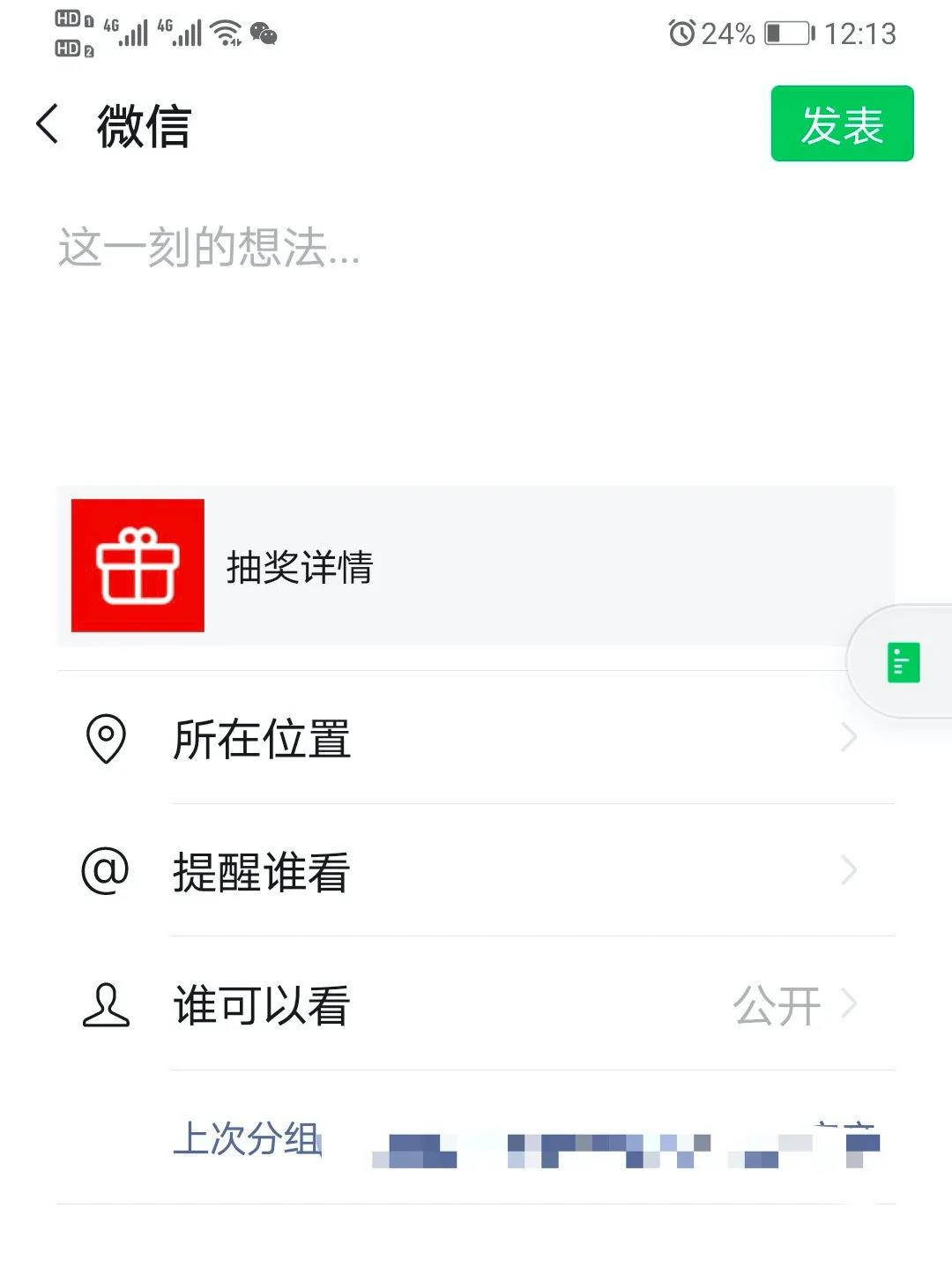Open the floating green document widget
The image size is (952, 1275).
(x=903, y=662)
